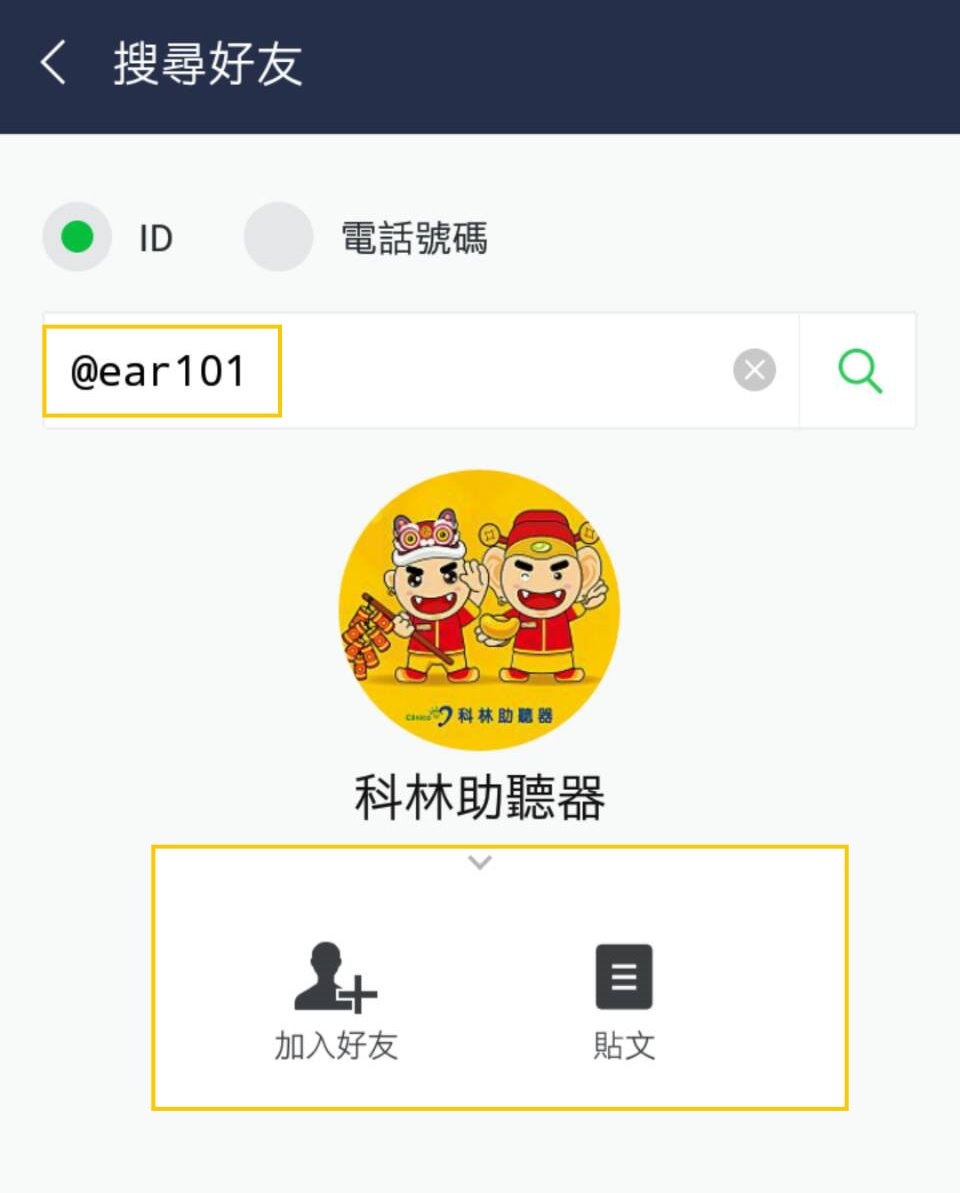The width and height of the screenshot is (960, 1193).
Task: Collapse the panel with the down chevron
Action: coord(480,862)
